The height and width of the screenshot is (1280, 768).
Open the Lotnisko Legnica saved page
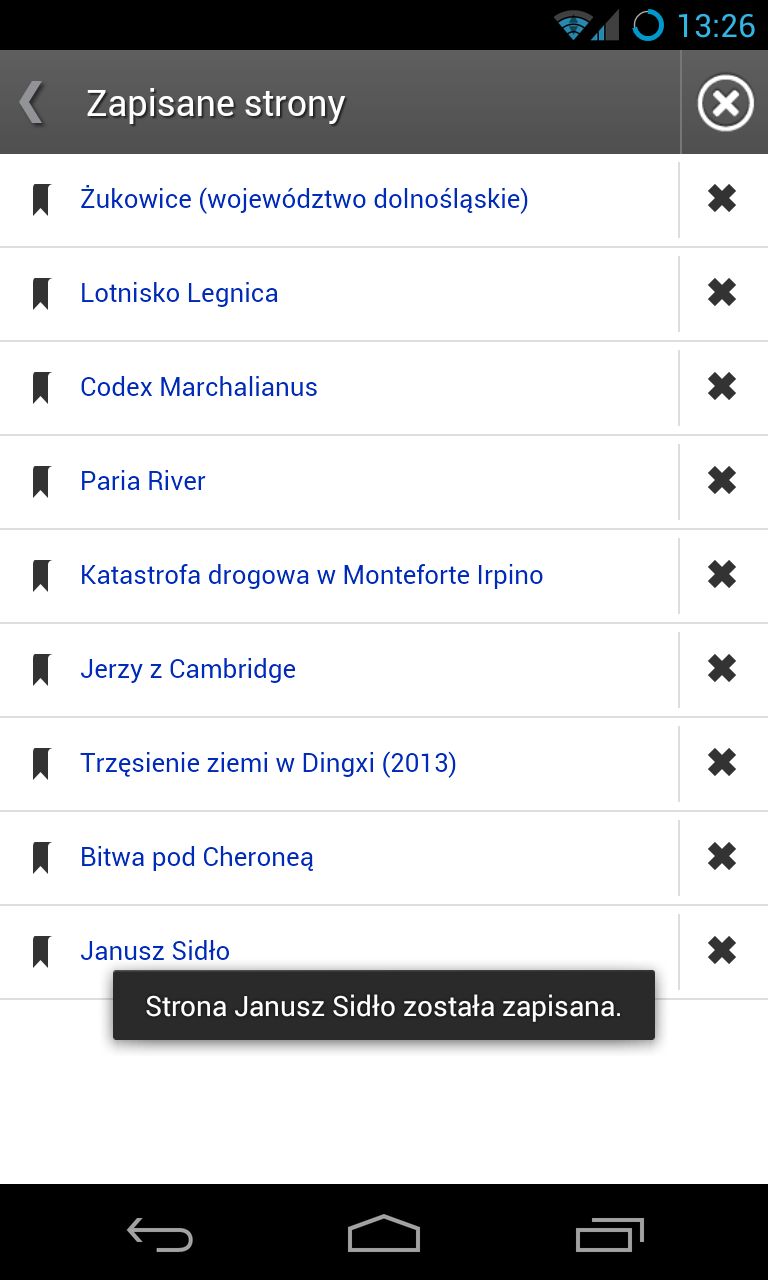[339, 294]
